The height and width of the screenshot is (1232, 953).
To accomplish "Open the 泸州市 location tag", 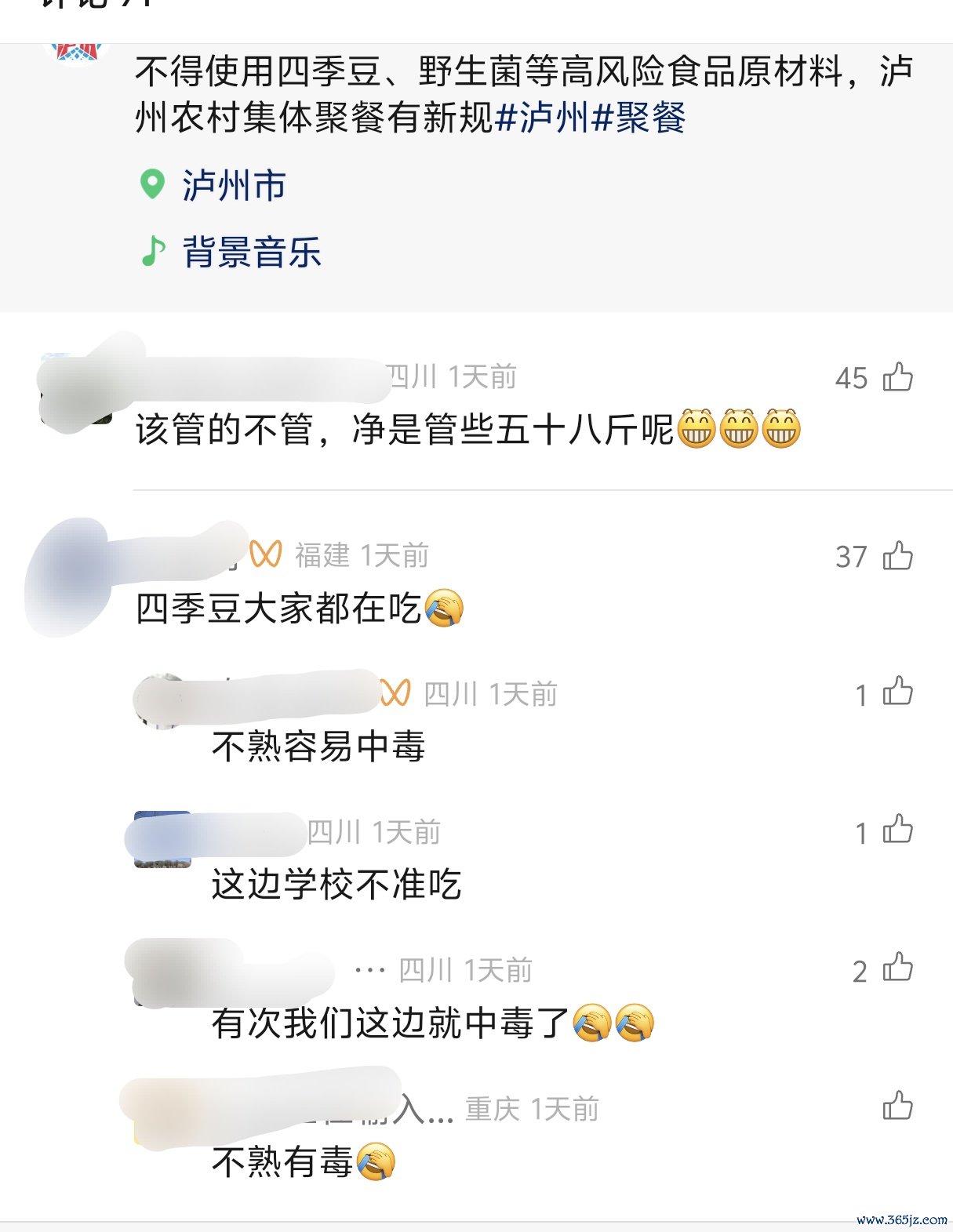I will coord(233,186).
